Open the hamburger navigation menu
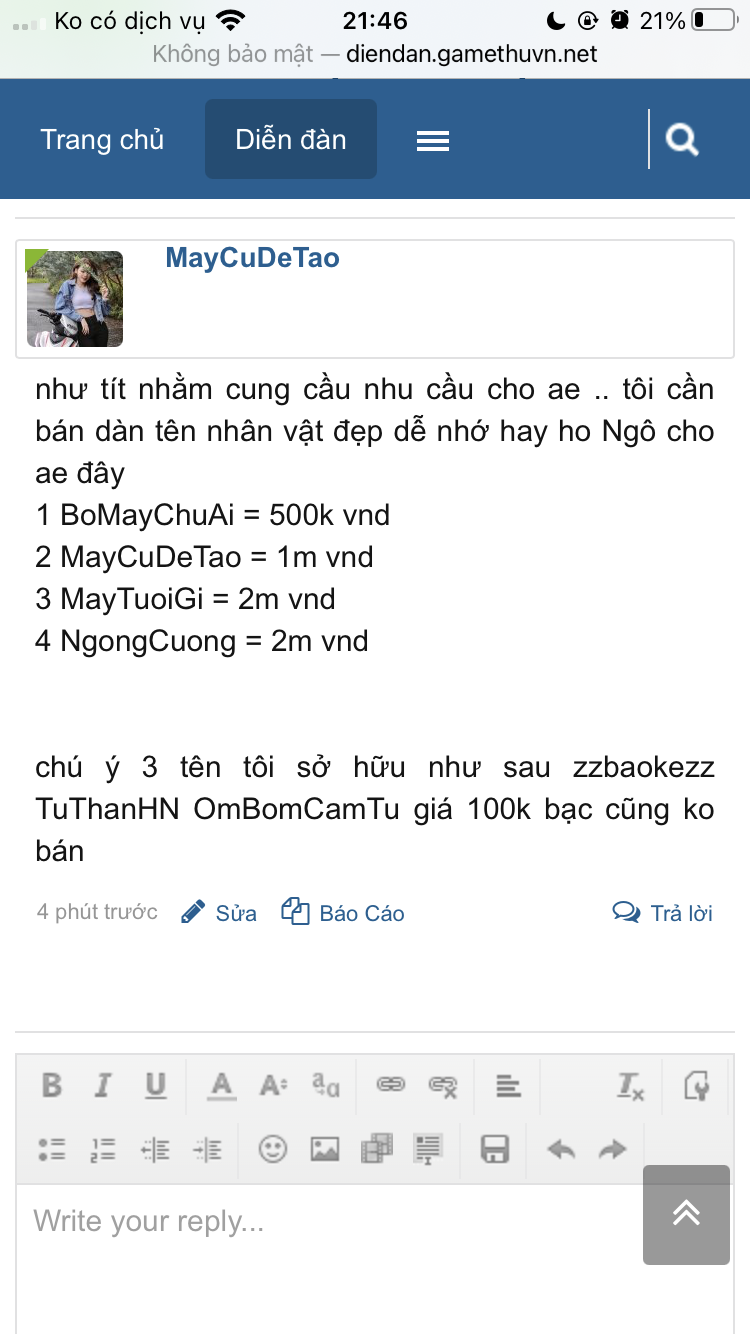 point(432,141)
